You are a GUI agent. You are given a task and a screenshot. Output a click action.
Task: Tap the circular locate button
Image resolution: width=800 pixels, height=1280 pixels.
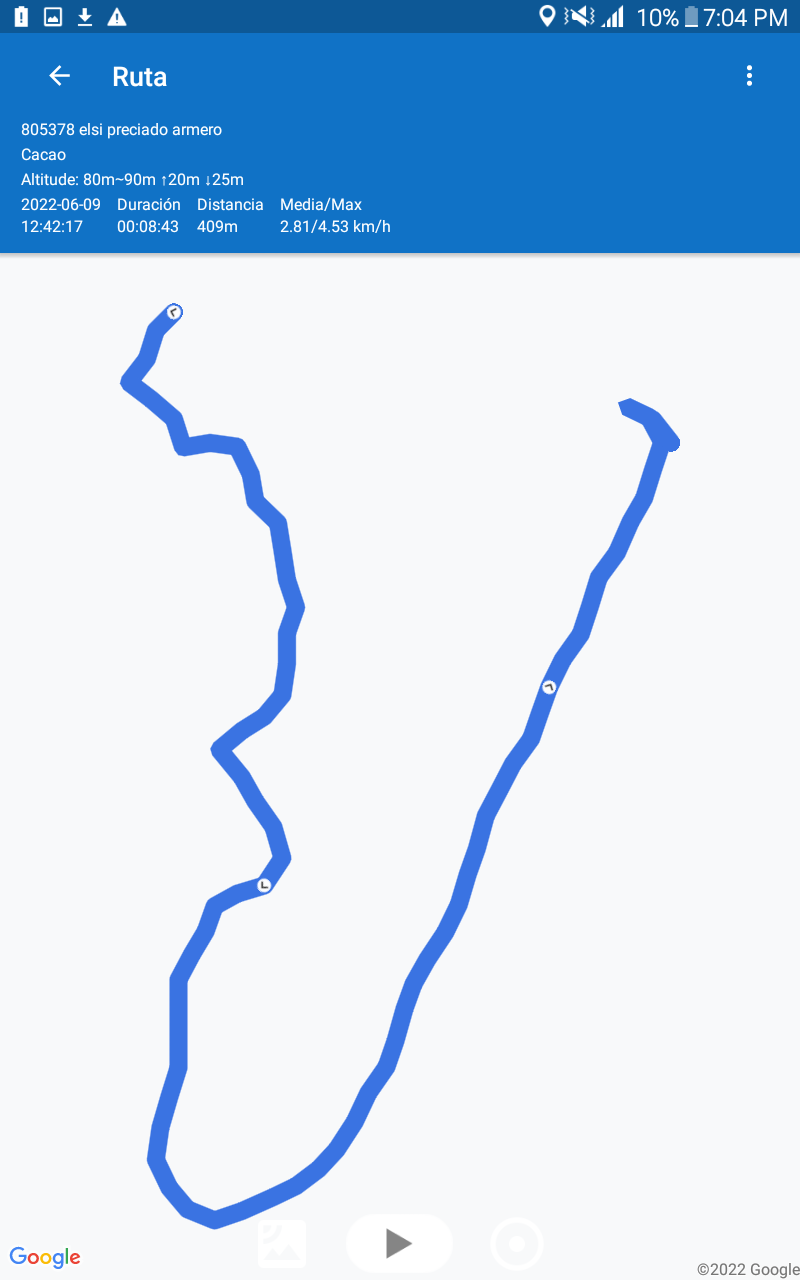tap(517, 1244)
